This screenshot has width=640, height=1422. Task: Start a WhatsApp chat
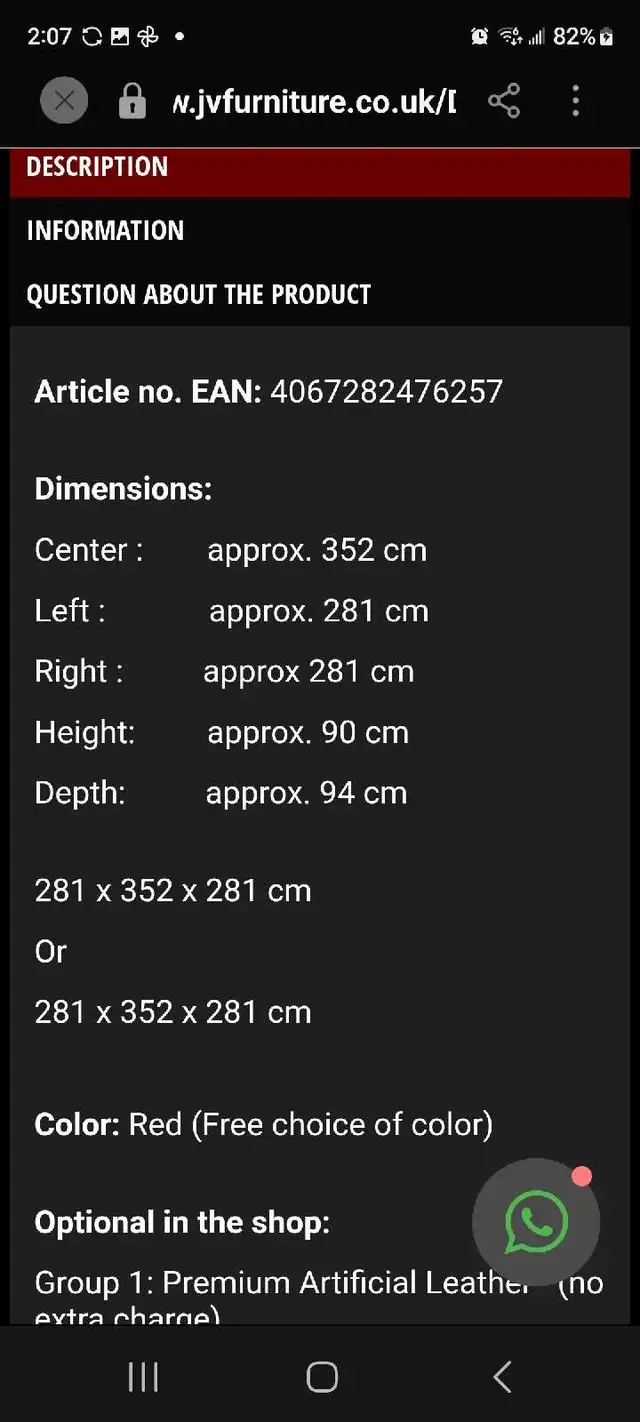point(536,1222)
